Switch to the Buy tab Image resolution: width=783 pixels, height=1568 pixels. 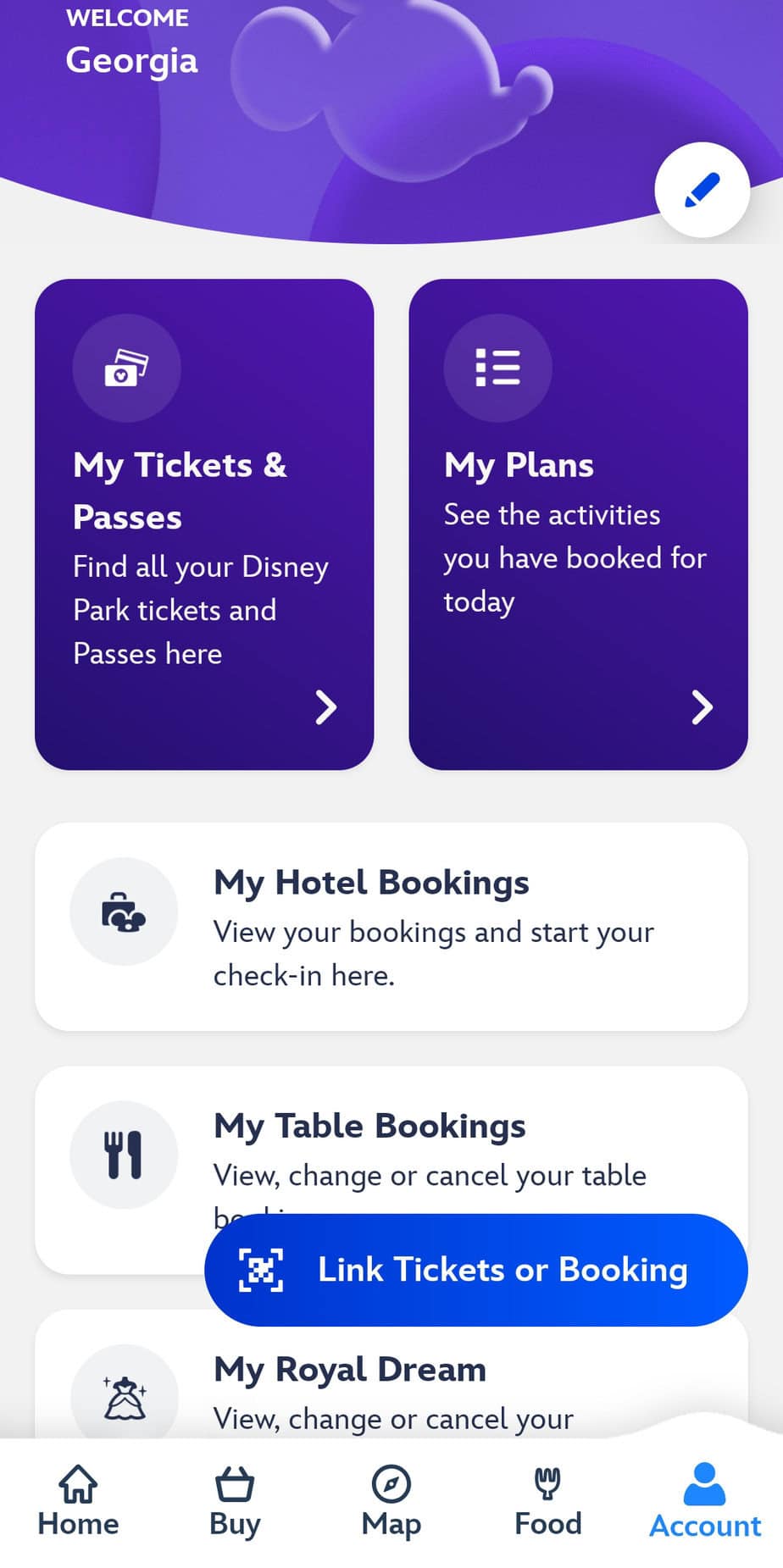(235, 1501)
